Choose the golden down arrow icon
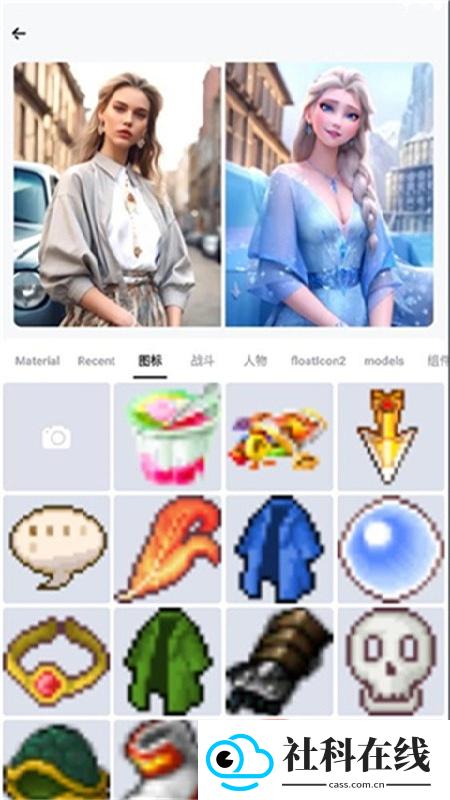 391,437
